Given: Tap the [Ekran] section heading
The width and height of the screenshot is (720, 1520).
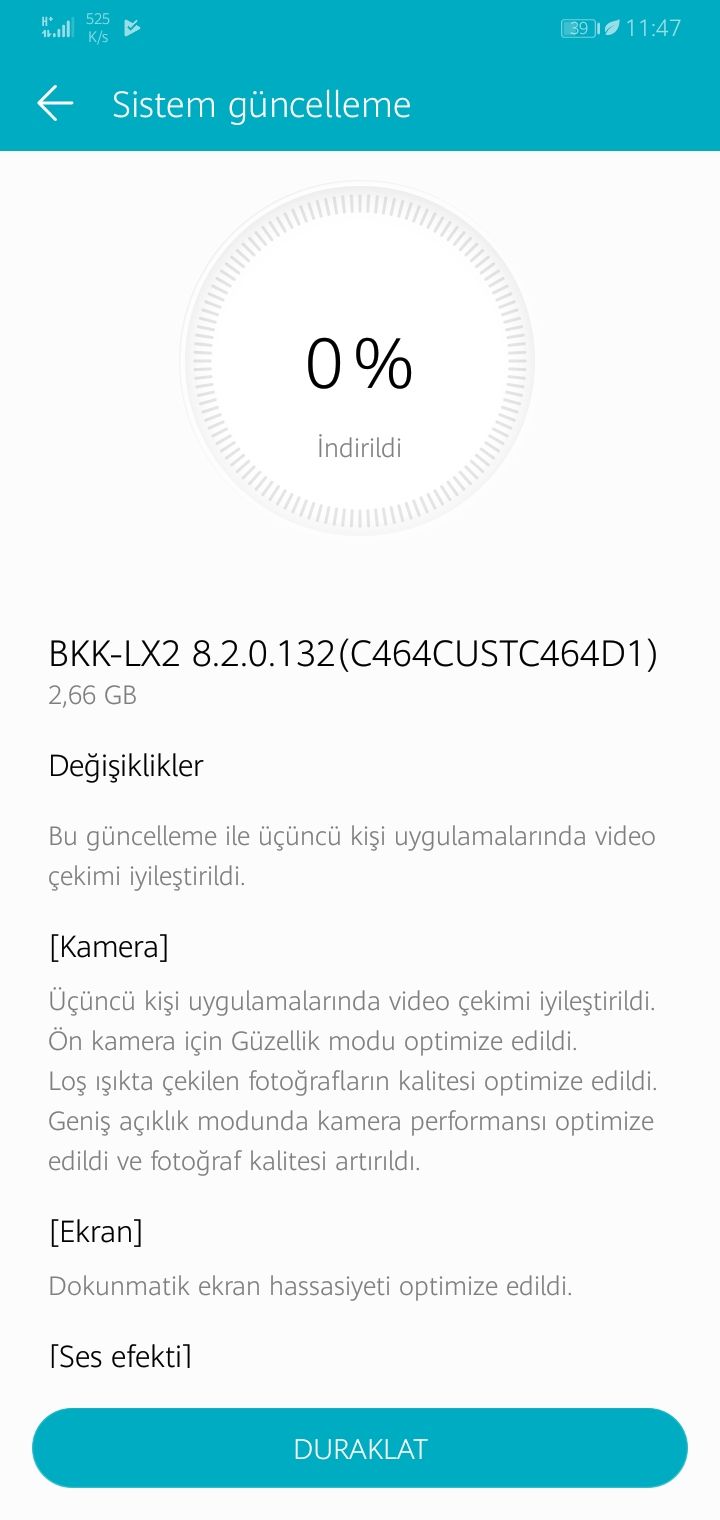Looking at the screenshot, I should (x=96, y=1231).
